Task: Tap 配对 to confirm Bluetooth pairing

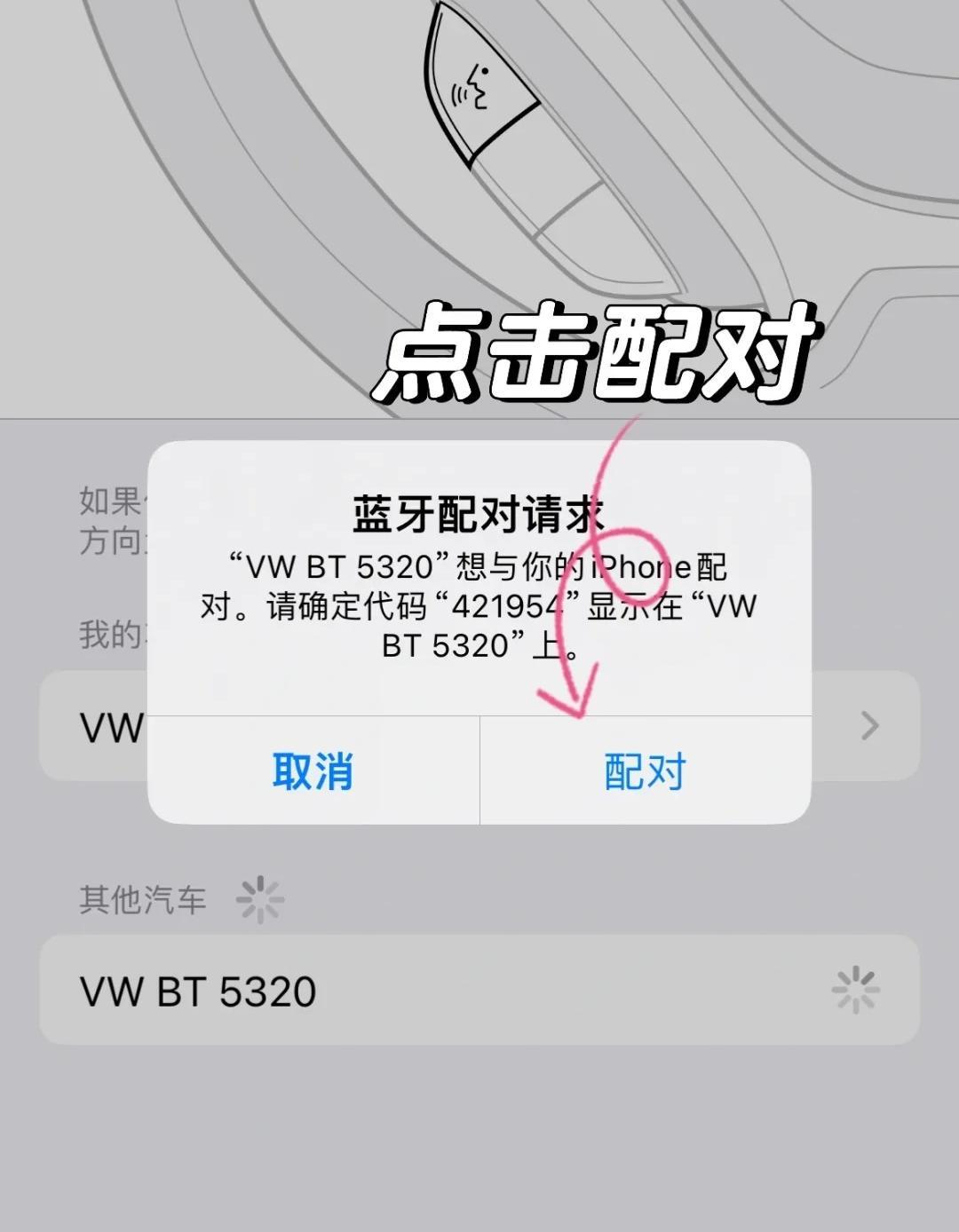Action: click(646, 770)
